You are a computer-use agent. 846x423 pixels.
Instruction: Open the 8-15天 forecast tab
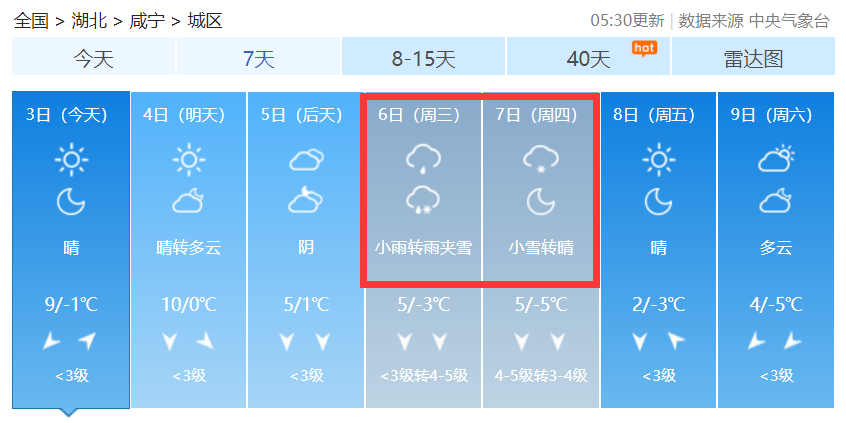click(423, 58)
